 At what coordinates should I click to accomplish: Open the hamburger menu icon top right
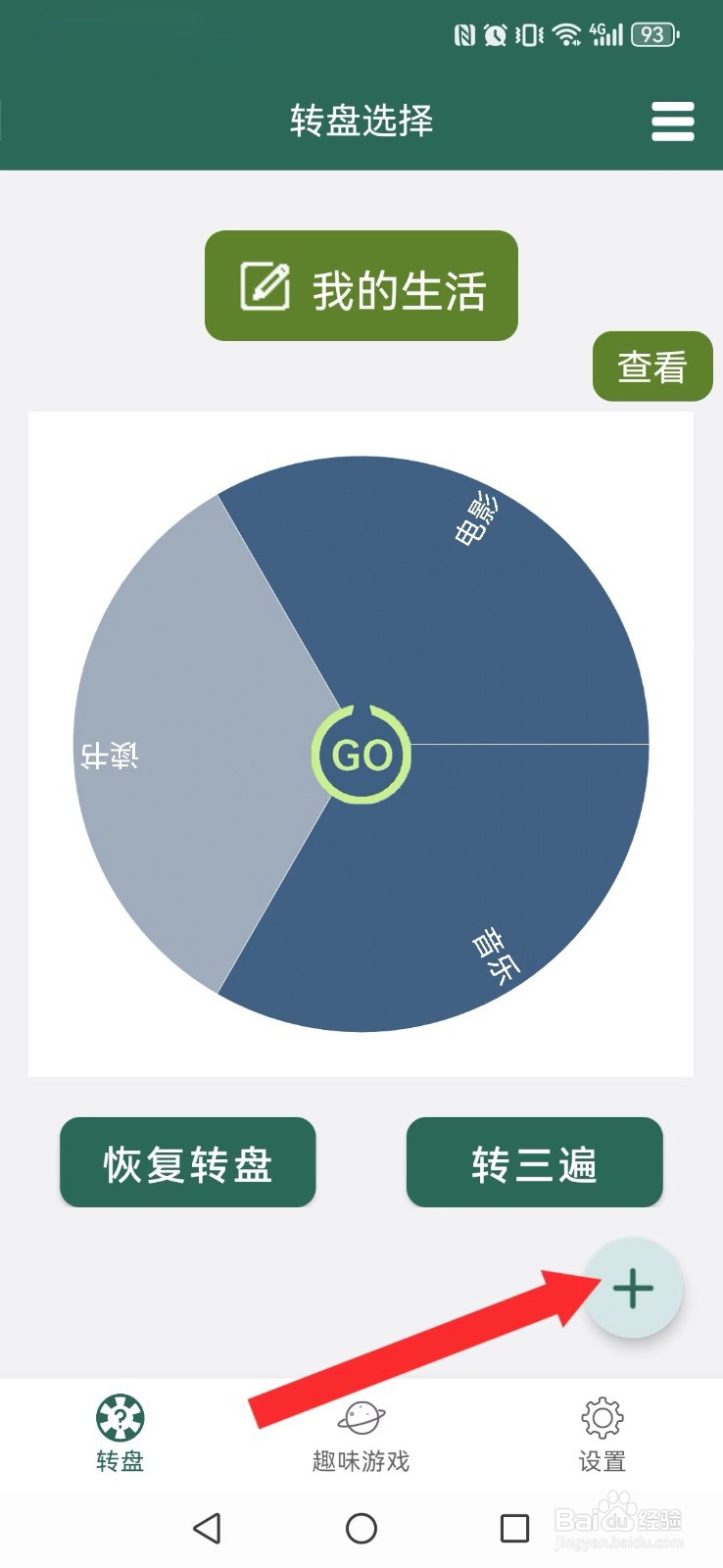click(672, 122)
